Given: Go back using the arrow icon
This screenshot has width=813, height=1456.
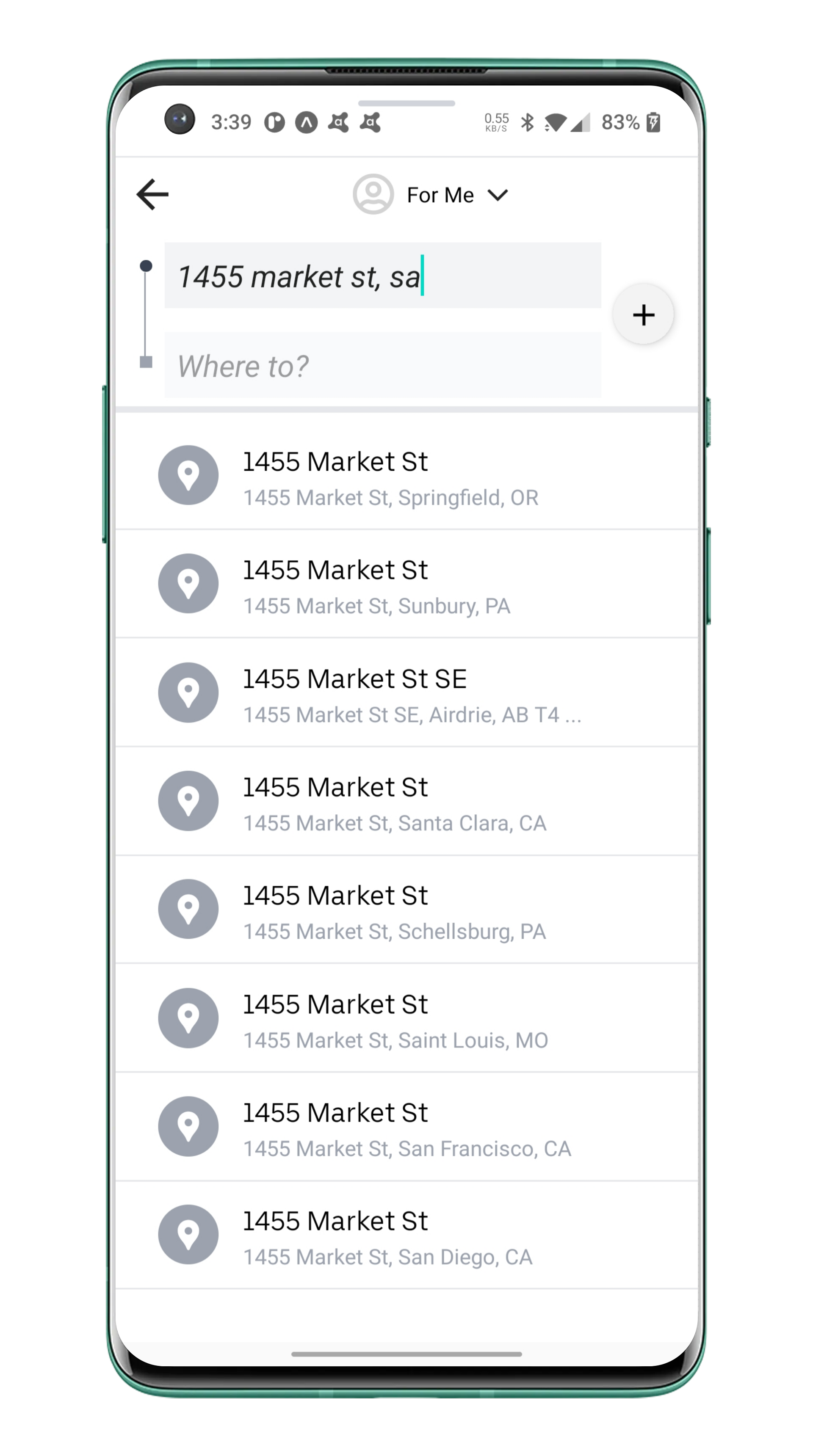Looking at the screenshot, I should (x=153, y=194).
